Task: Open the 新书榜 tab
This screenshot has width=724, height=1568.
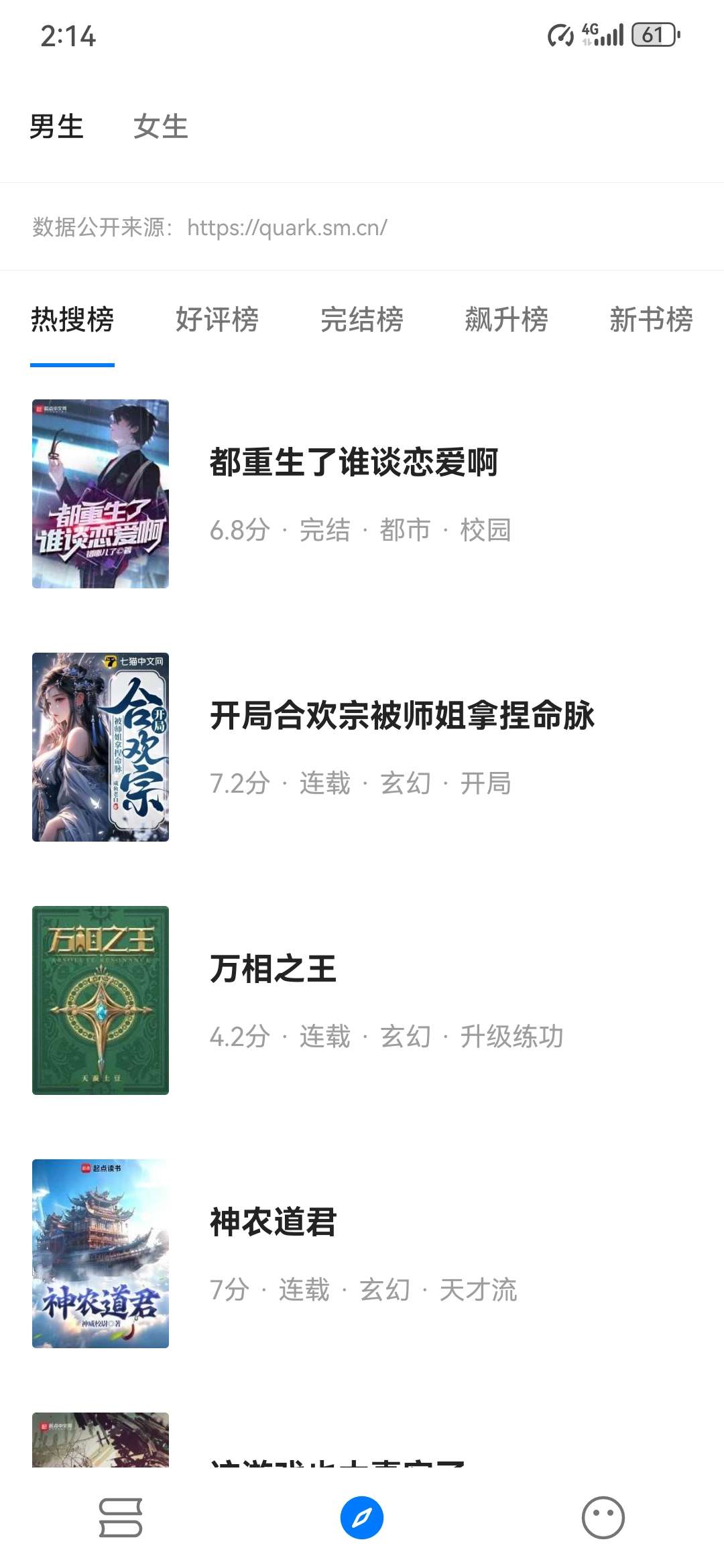Action: coord(651,319)
